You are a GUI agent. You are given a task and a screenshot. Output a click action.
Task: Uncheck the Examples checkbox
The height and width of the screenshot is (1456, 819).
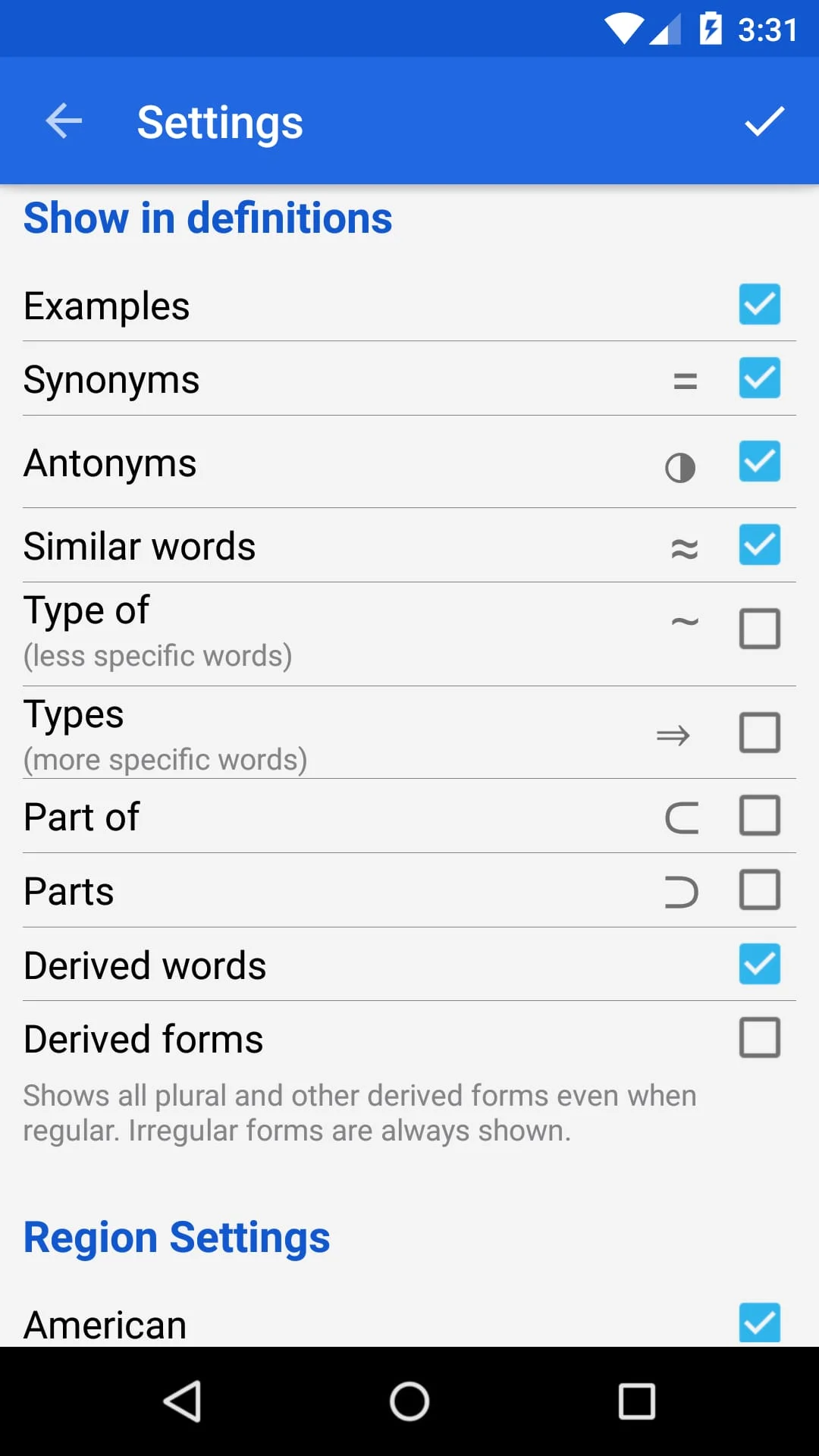[759, 305]
